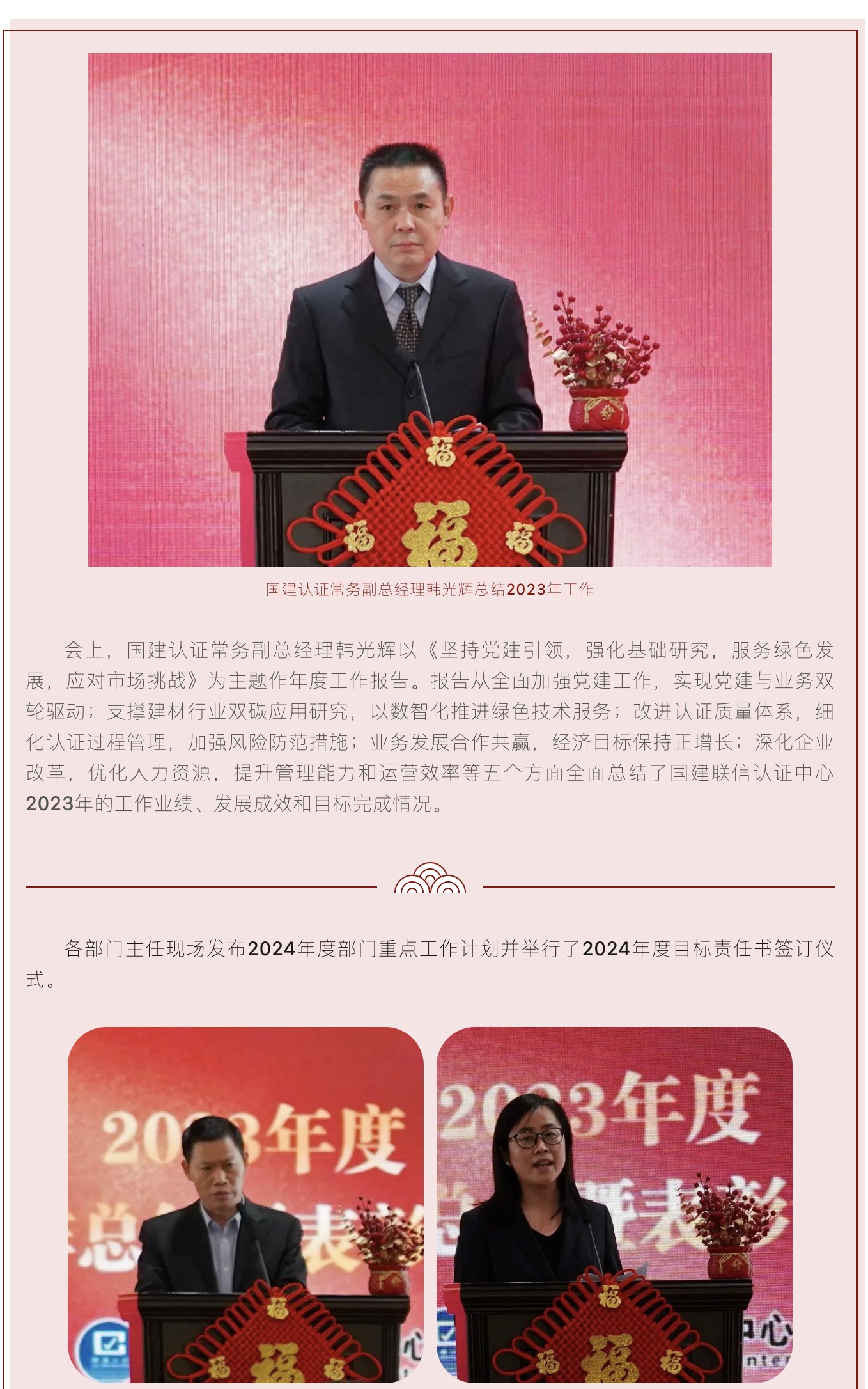Enlarge the photo of the man at the podium
The width and height of the screenshot is (868, 1389).
tap(245, 1205)
